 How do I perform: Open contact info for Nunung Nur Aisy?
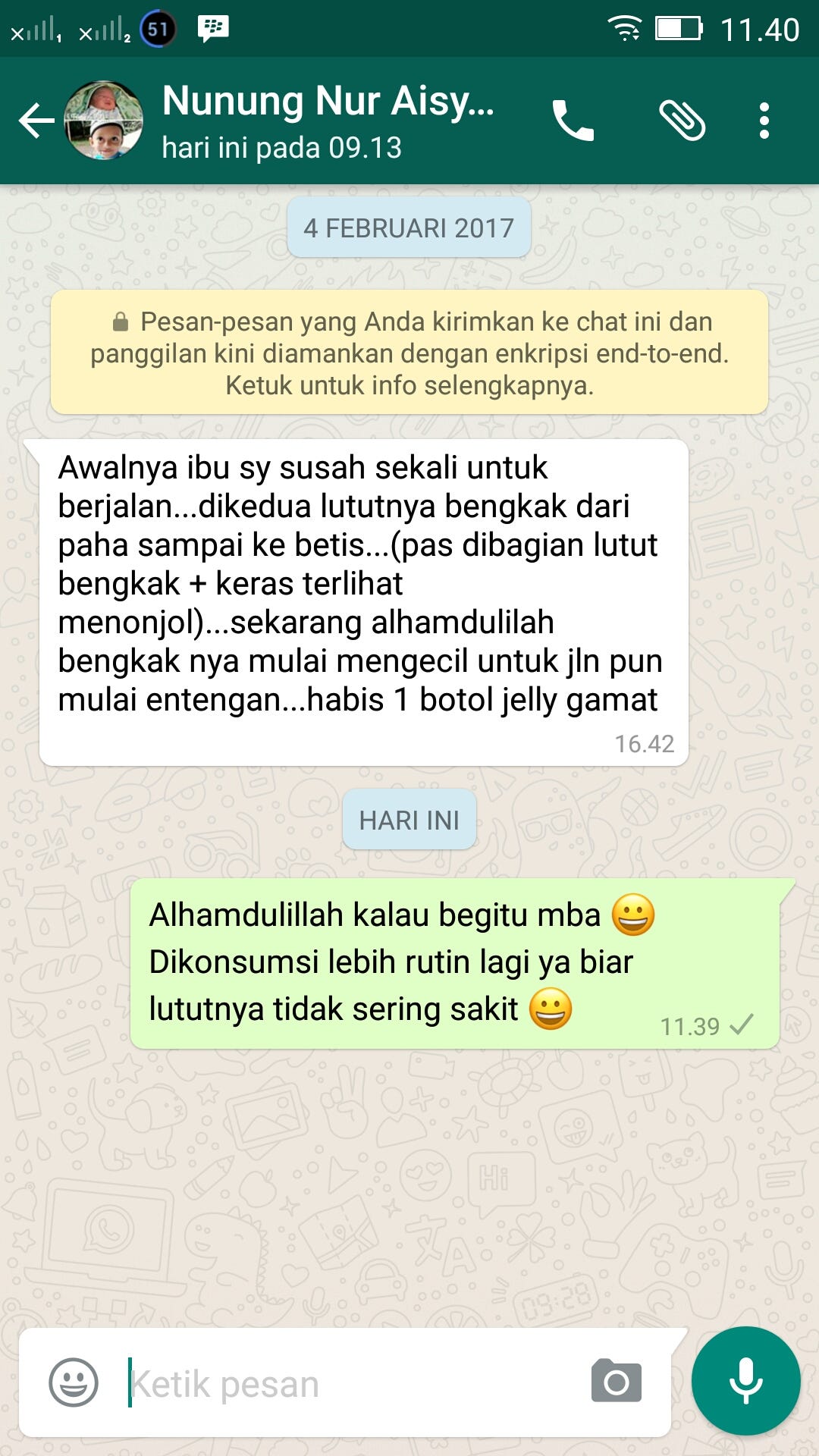(x=328, y=121)
